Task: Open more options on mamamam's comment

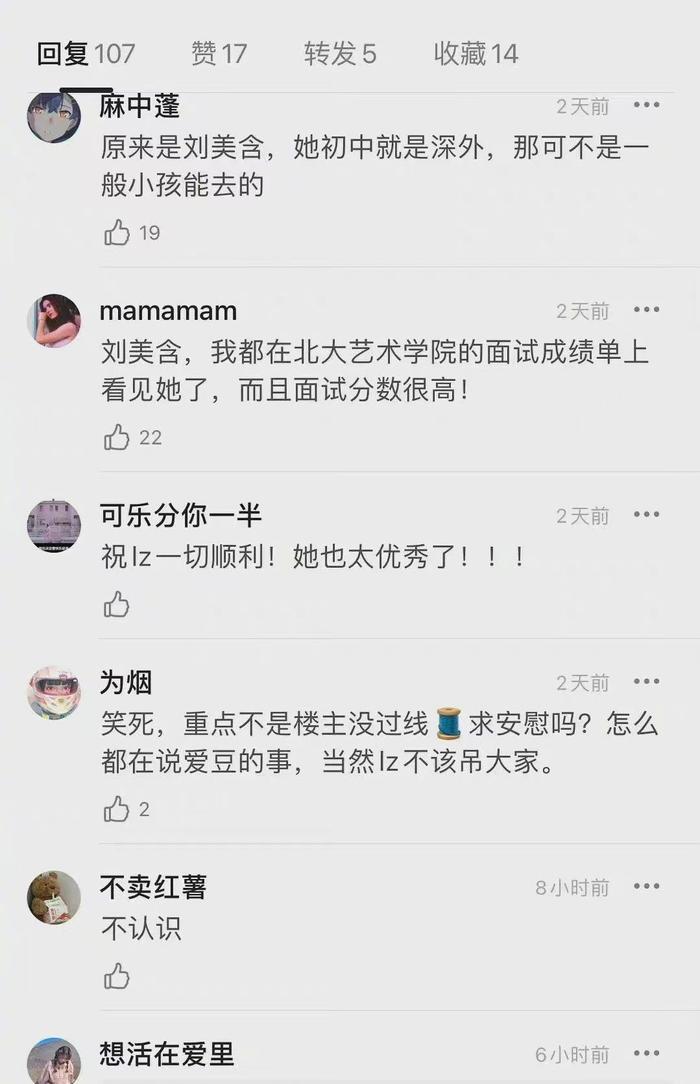Action: [646, 310]
